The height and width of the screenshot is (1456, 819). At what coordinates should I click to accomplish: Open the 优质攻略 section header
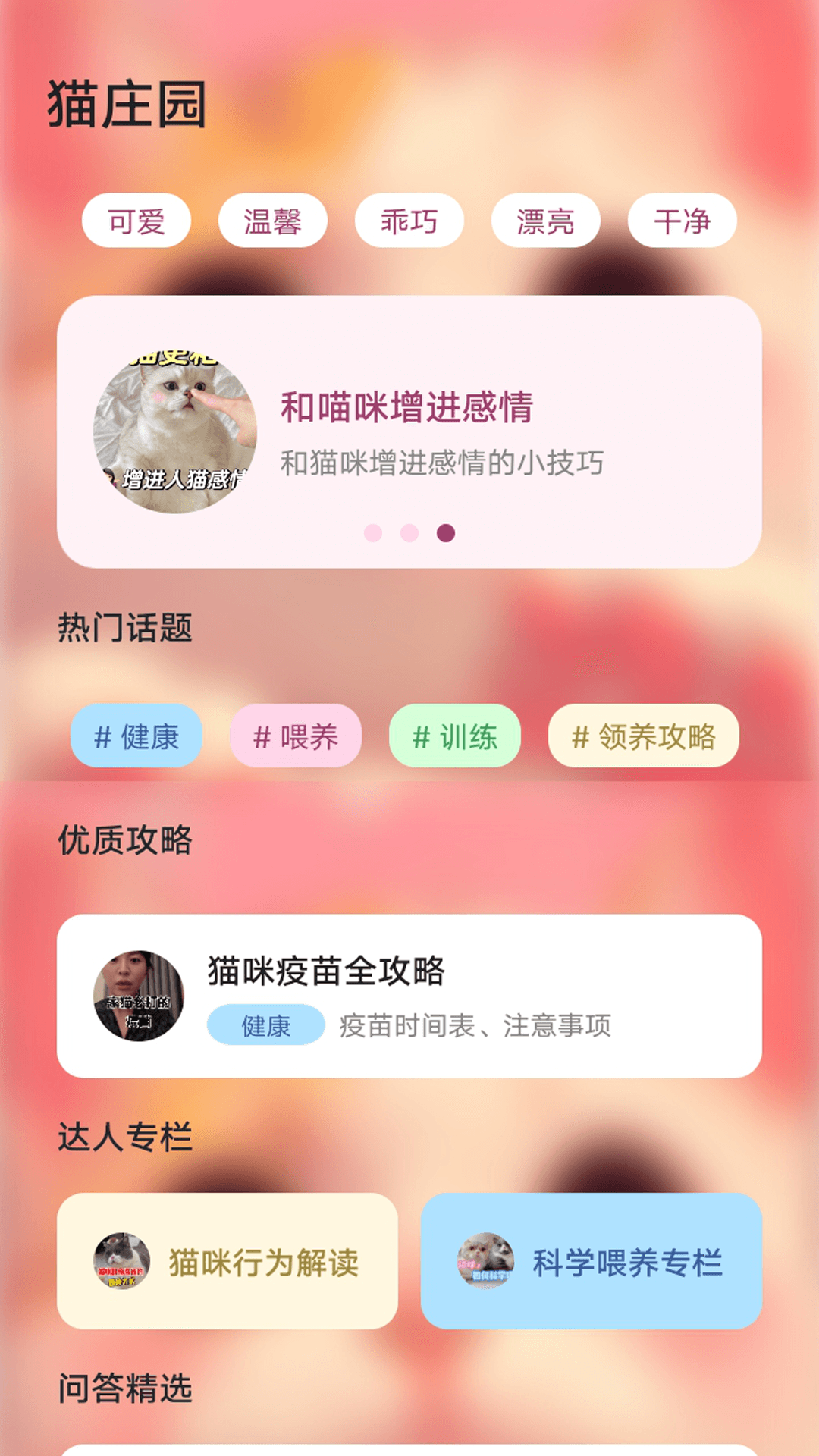click(125, 838)
